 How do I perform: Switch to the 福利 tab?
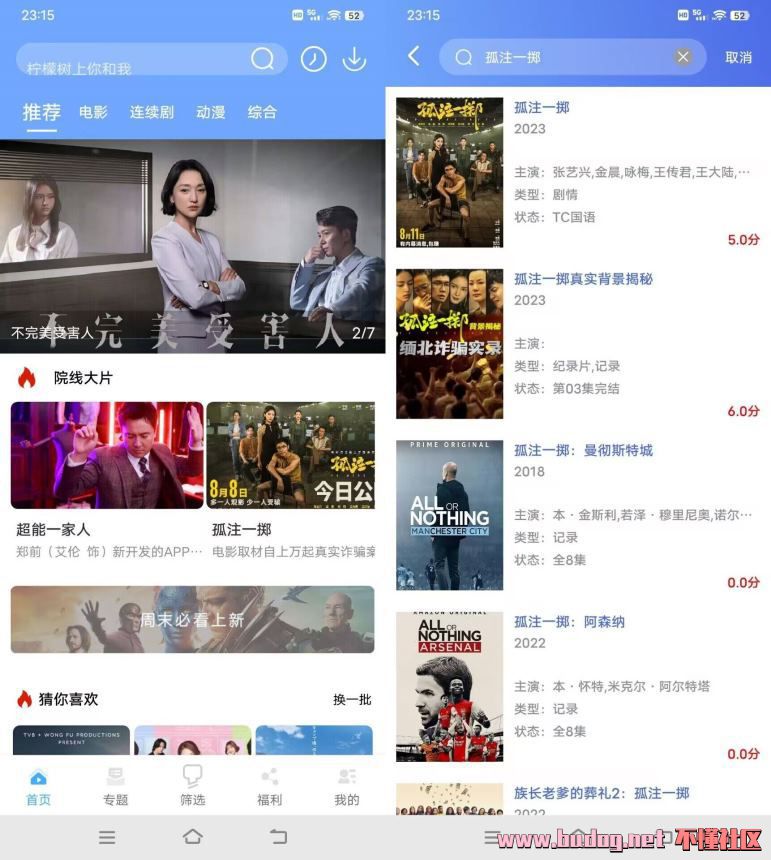tap(269, 786)
